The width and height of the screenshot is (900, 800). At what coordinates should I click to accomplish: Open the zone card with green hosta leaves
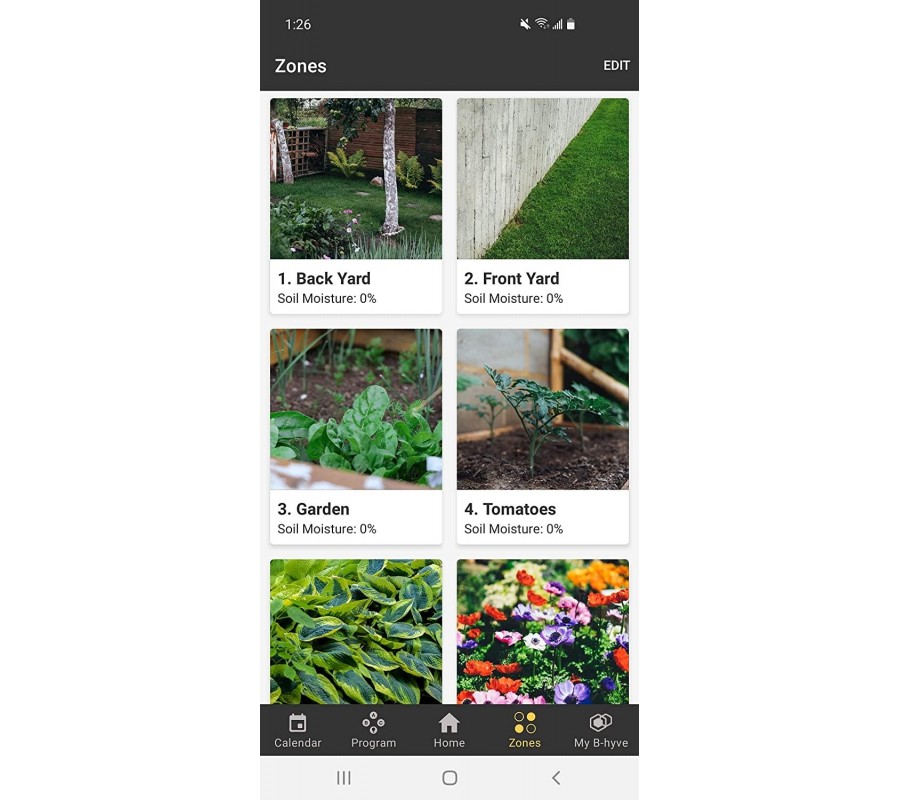[355, 632]
